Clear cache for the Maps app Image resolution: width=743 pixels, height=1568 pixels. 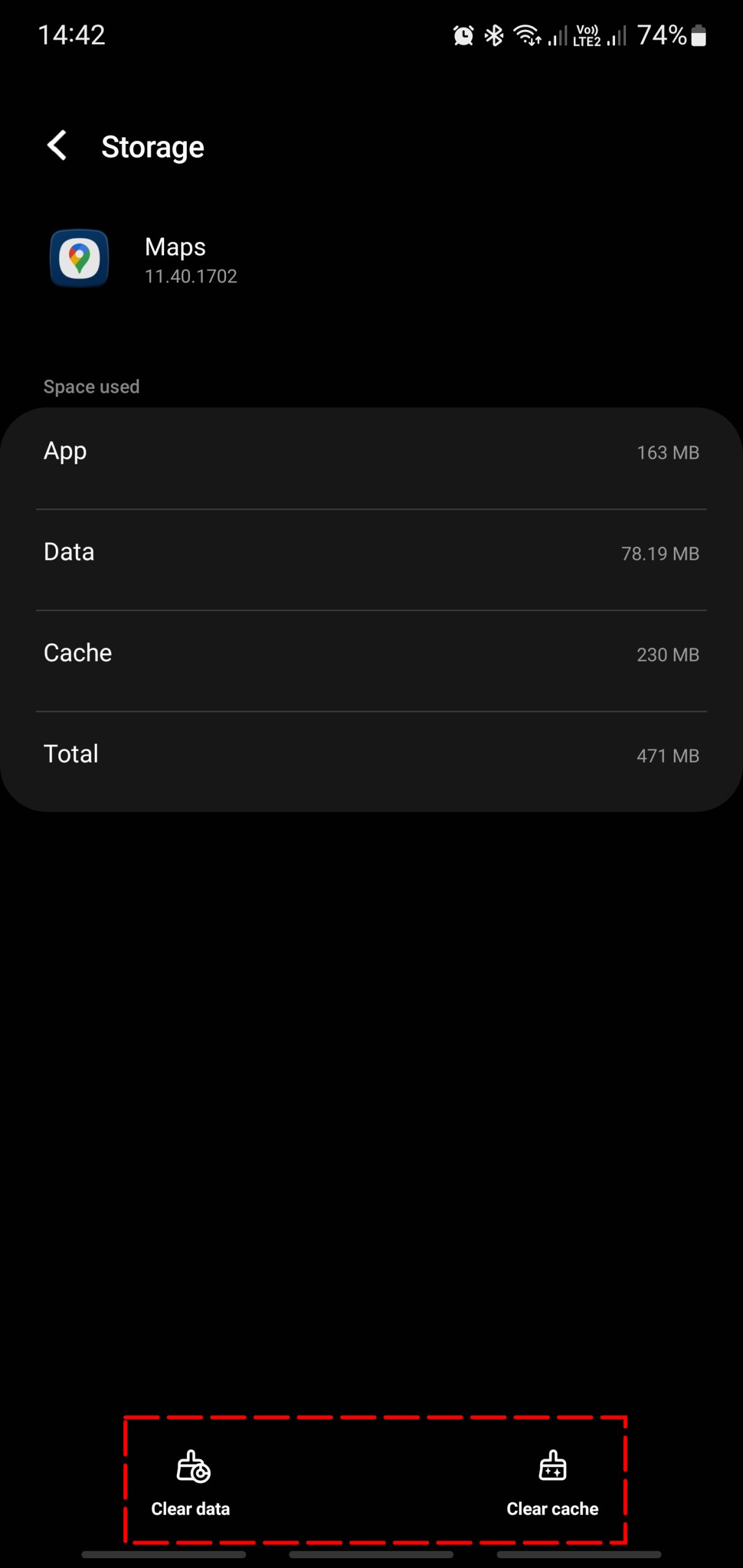(x=552, y=1481)
